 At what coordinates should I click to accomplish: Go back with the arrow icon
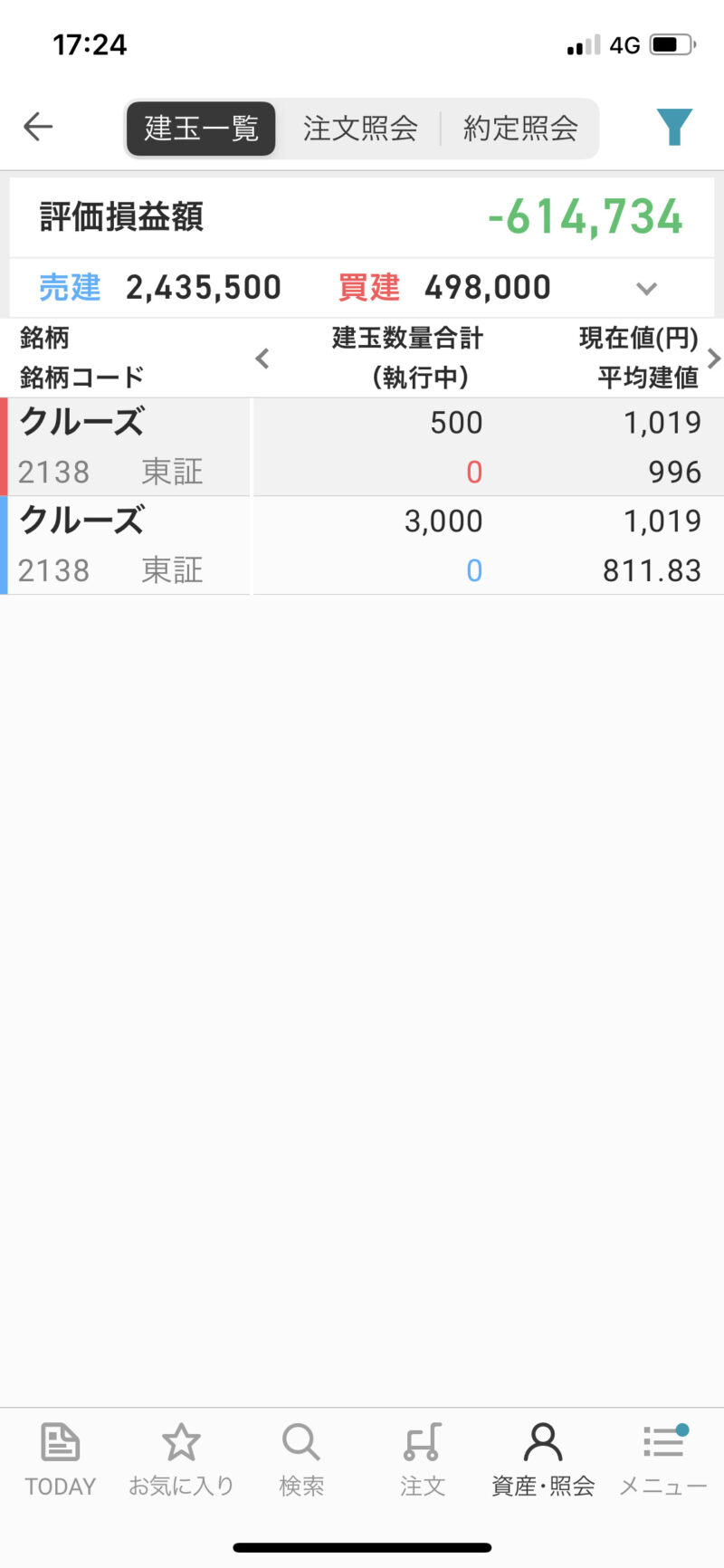tap(38, 127)
